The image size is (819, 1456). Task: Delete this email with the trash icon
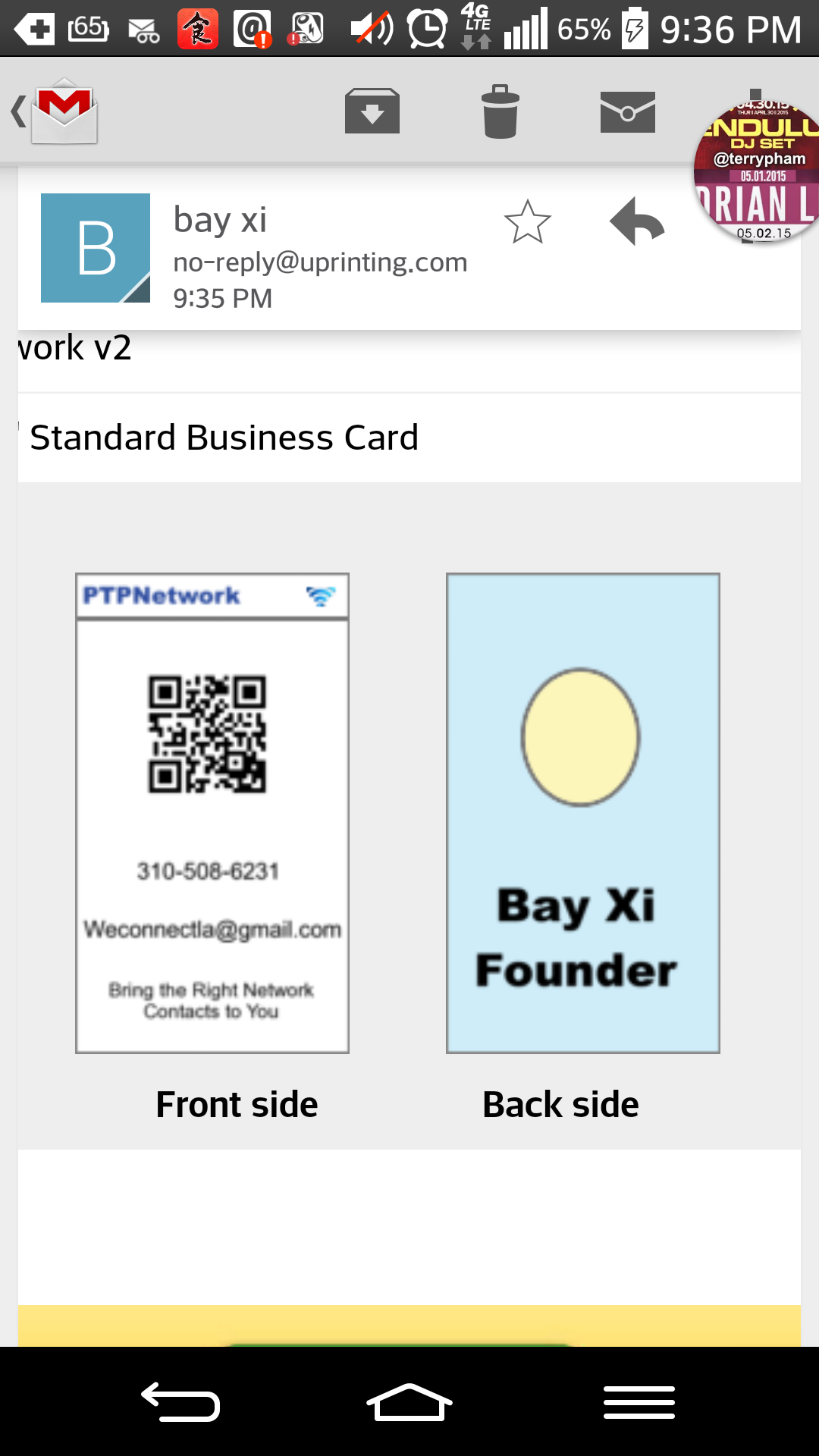[x=500, y=111]
